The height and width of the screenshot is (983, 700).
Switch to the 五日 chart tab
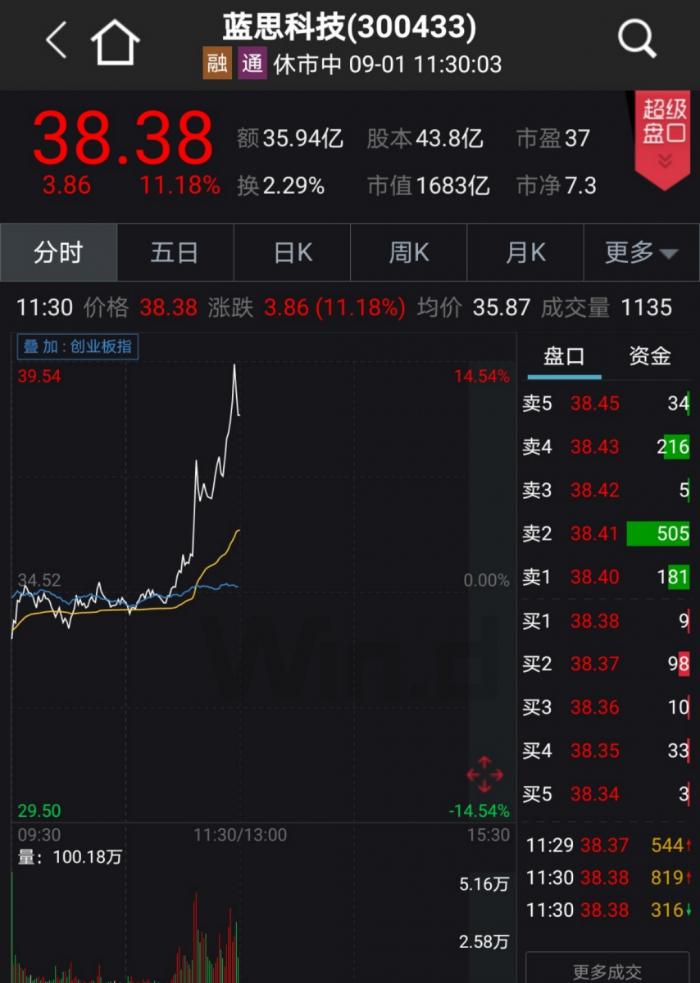175,252
